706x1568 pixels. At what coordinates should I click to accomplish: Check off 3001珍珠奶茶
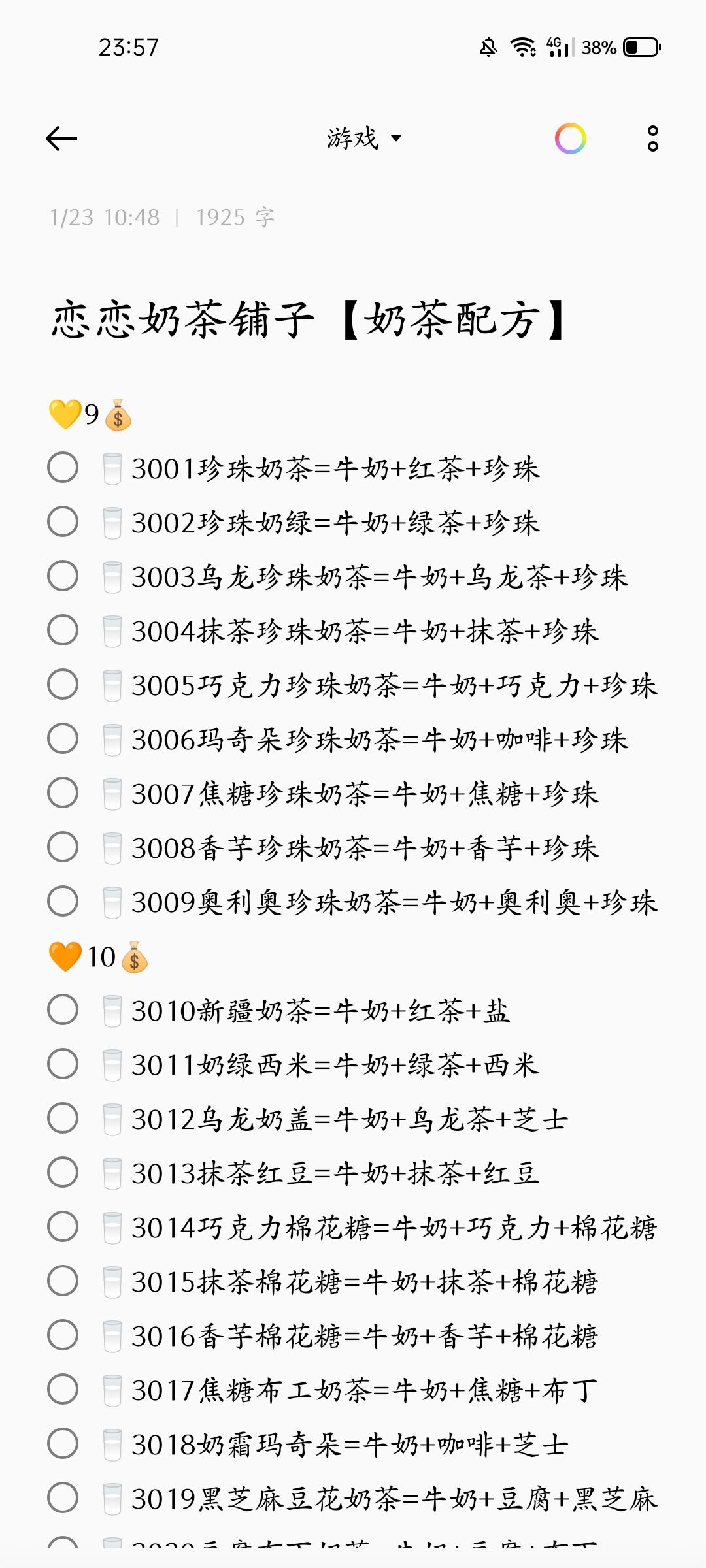(63, 468)
